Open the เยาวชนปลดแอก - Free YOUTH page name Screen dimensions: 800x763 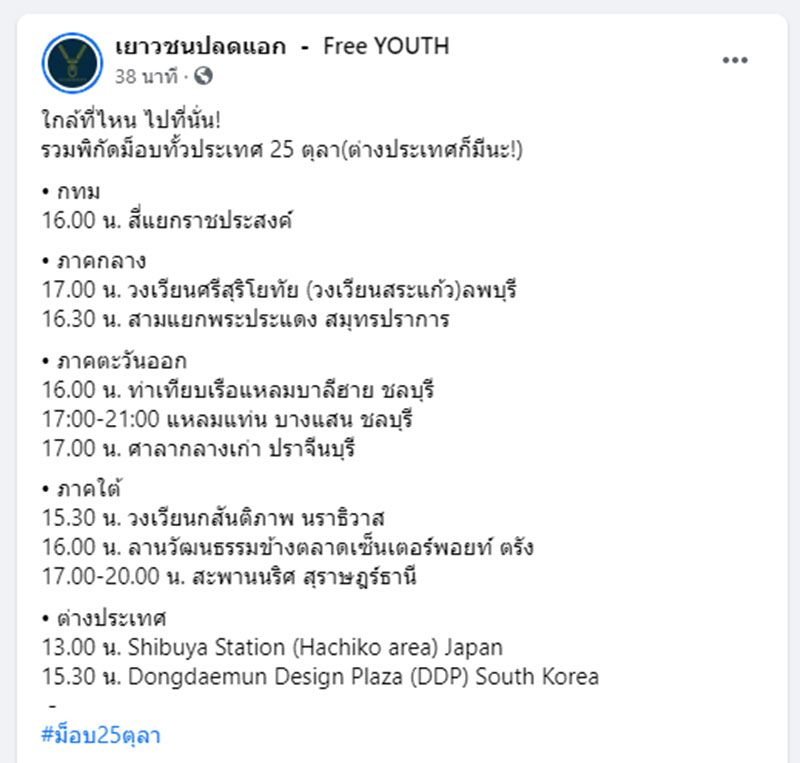pos(281,46)
